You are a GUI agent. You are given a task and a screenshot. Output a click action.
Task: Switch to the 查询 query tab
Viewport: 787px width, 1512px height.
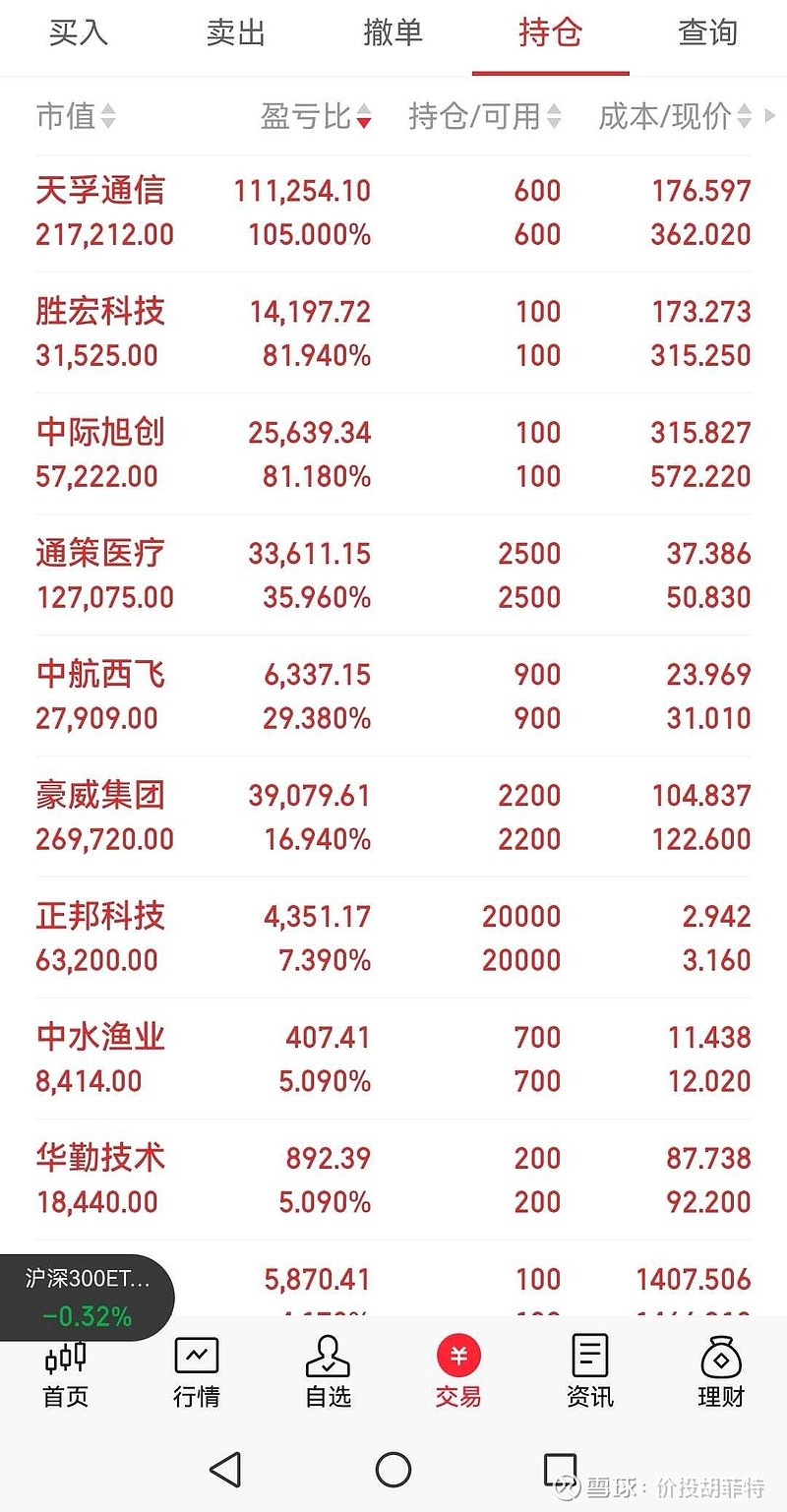[707, 32]
